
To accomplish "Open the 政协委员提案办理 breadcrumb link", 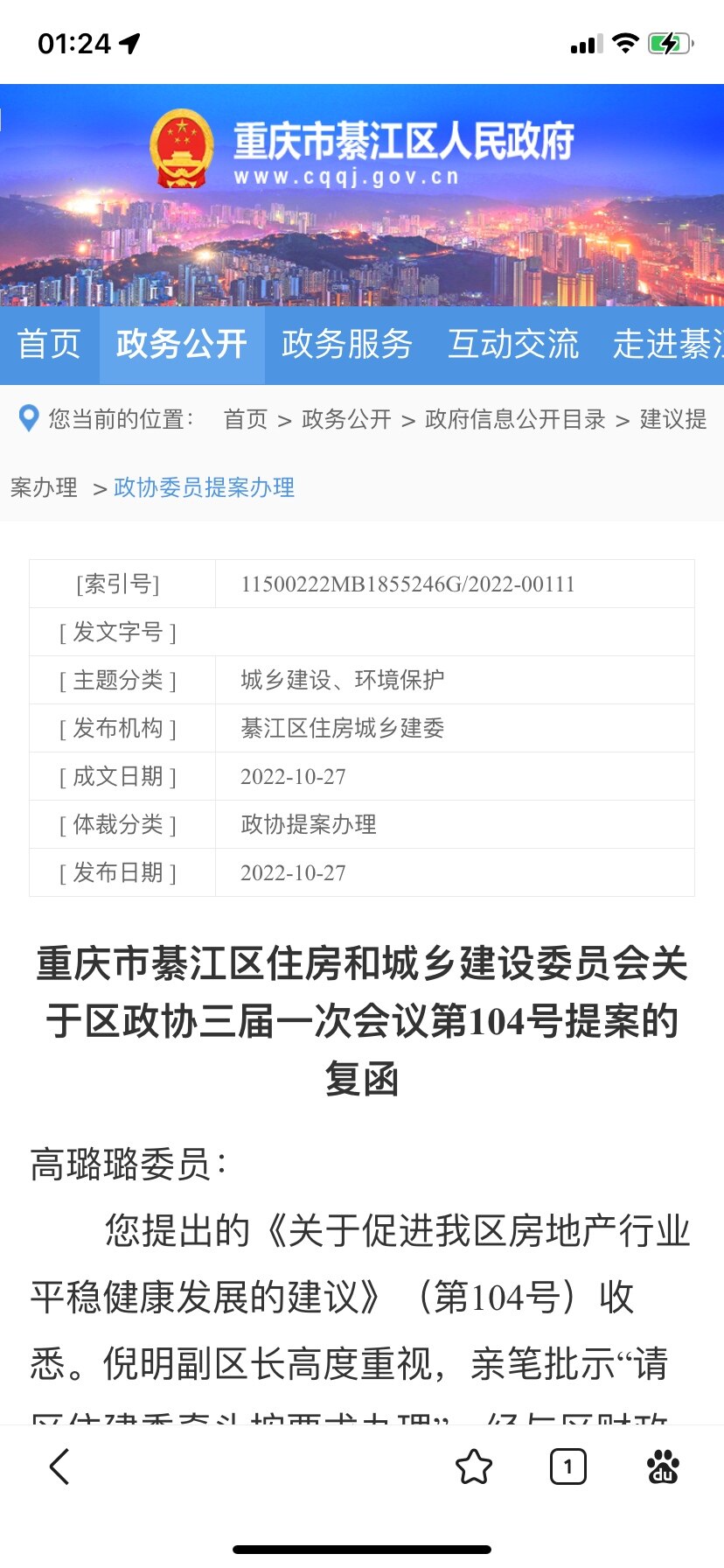I will (204, 487).
